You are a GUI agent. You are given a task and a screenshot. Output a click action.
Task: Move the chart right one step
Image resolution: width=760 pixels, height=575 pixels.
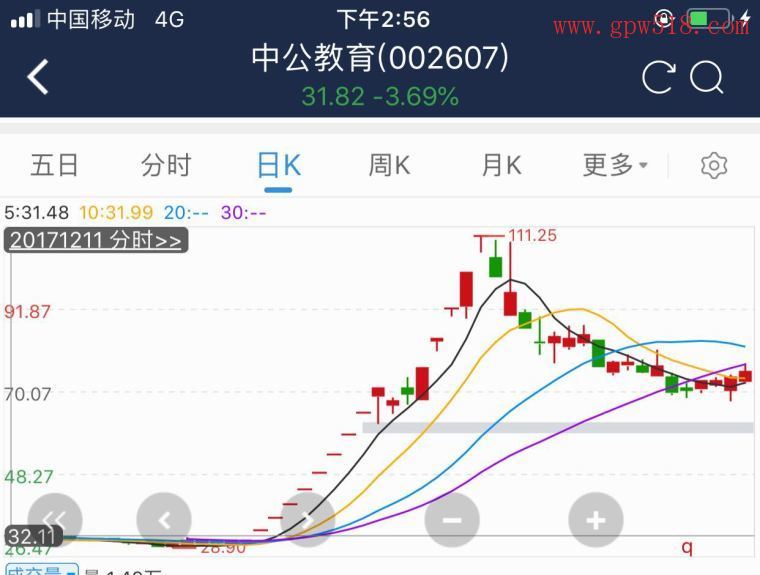(x=307, y=519)
